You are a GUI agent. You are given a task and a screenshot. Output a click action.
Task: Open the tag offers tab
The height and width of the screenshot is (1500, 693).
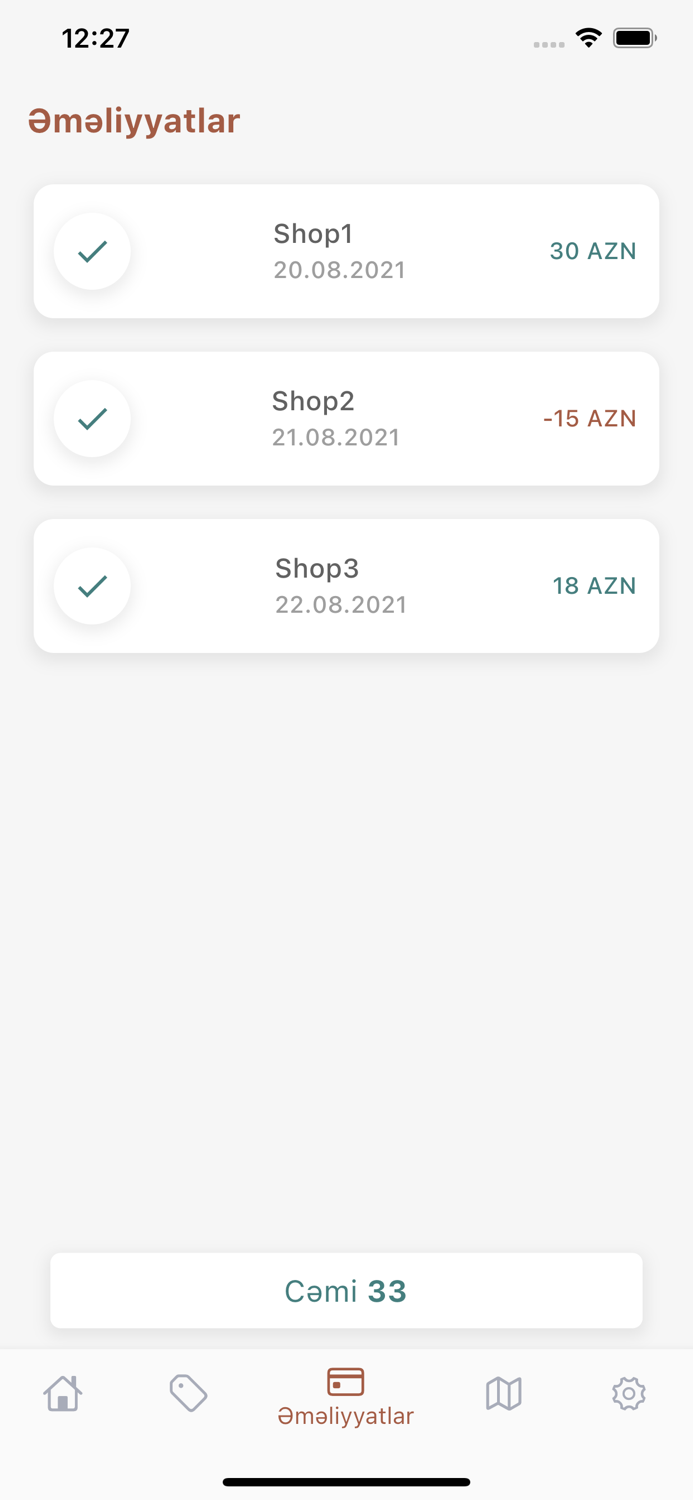188,1392
